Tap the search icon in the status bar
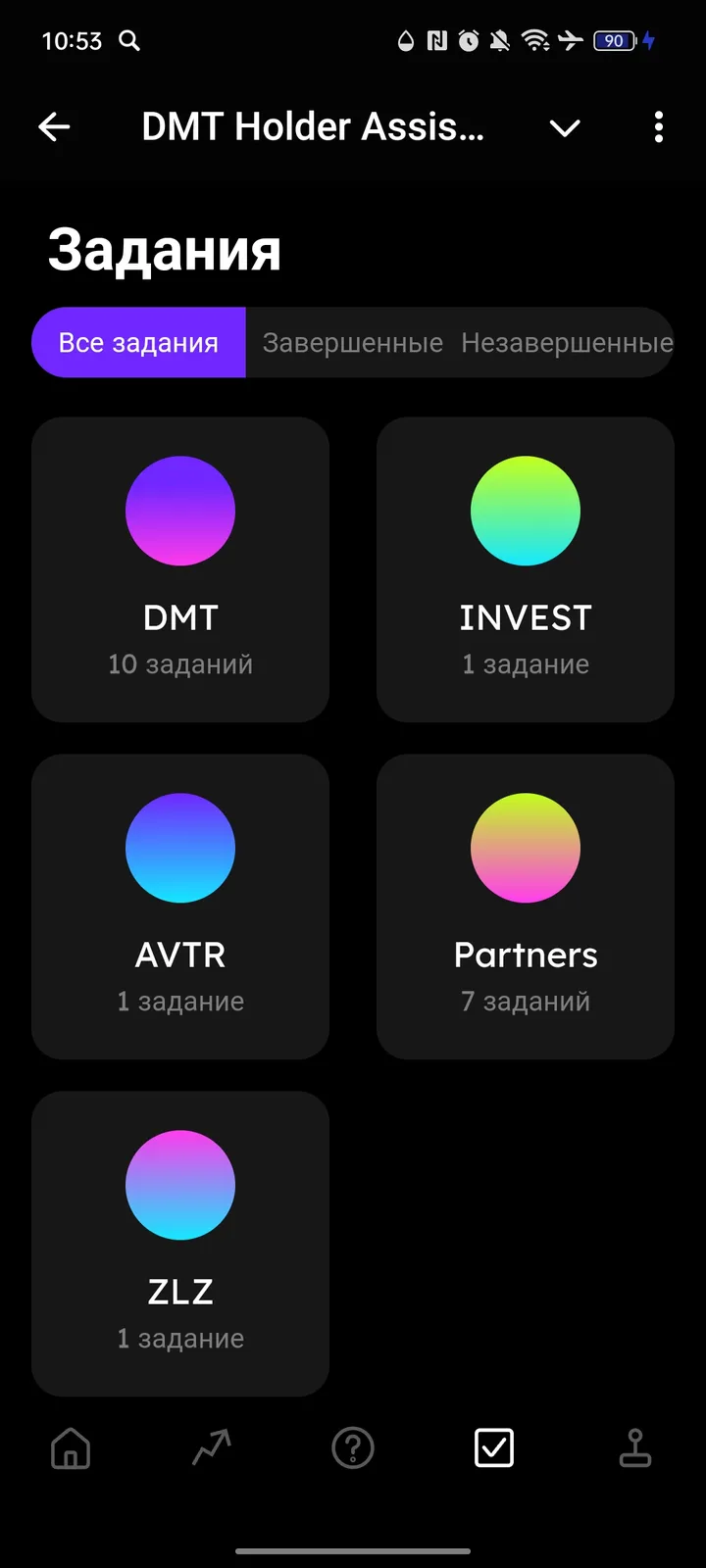Viewport: 706px width, 1568px height. tap(131, 41)
